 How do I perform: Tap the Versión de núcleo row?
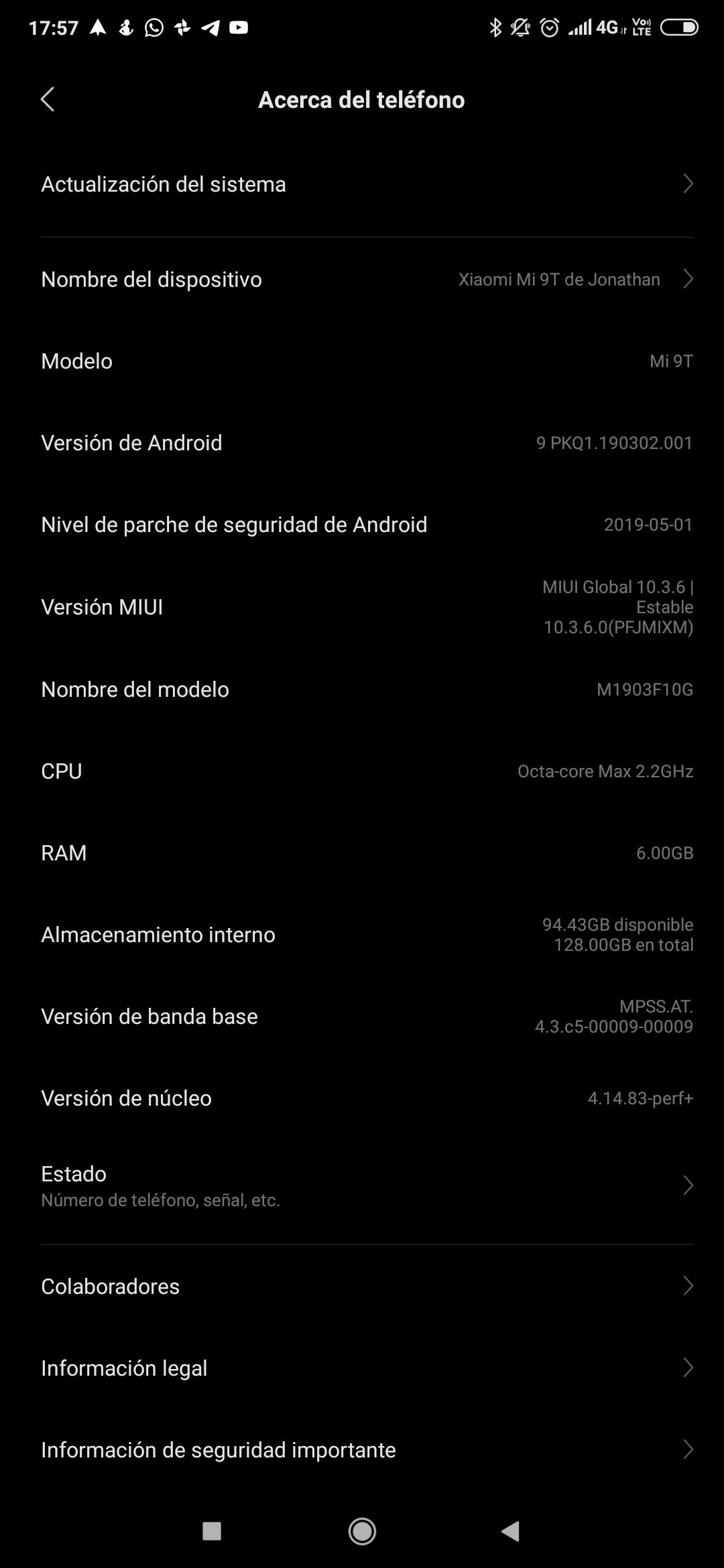click(362, 1098)
